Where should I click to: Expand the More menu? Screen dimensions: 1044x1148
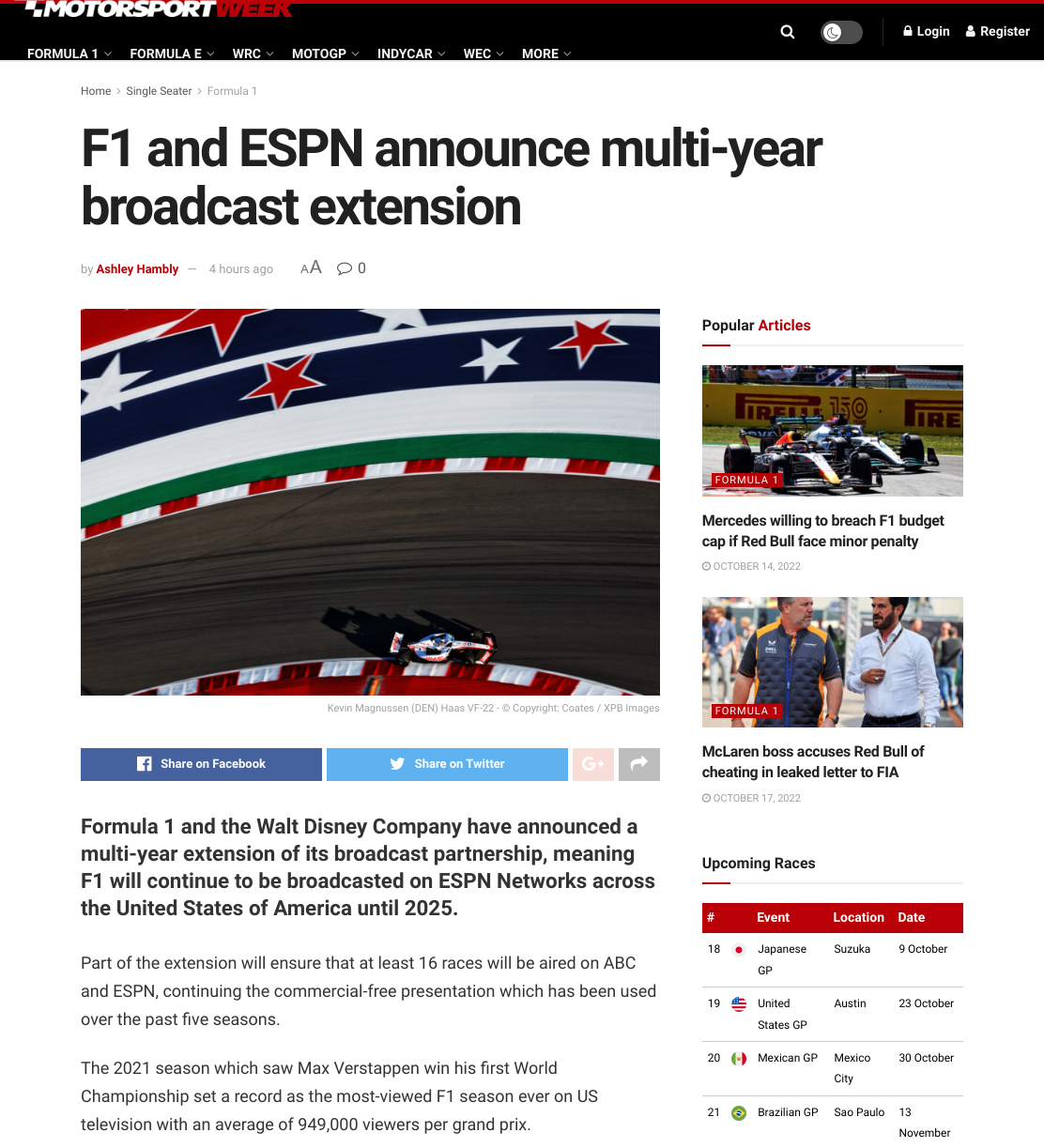546,54
